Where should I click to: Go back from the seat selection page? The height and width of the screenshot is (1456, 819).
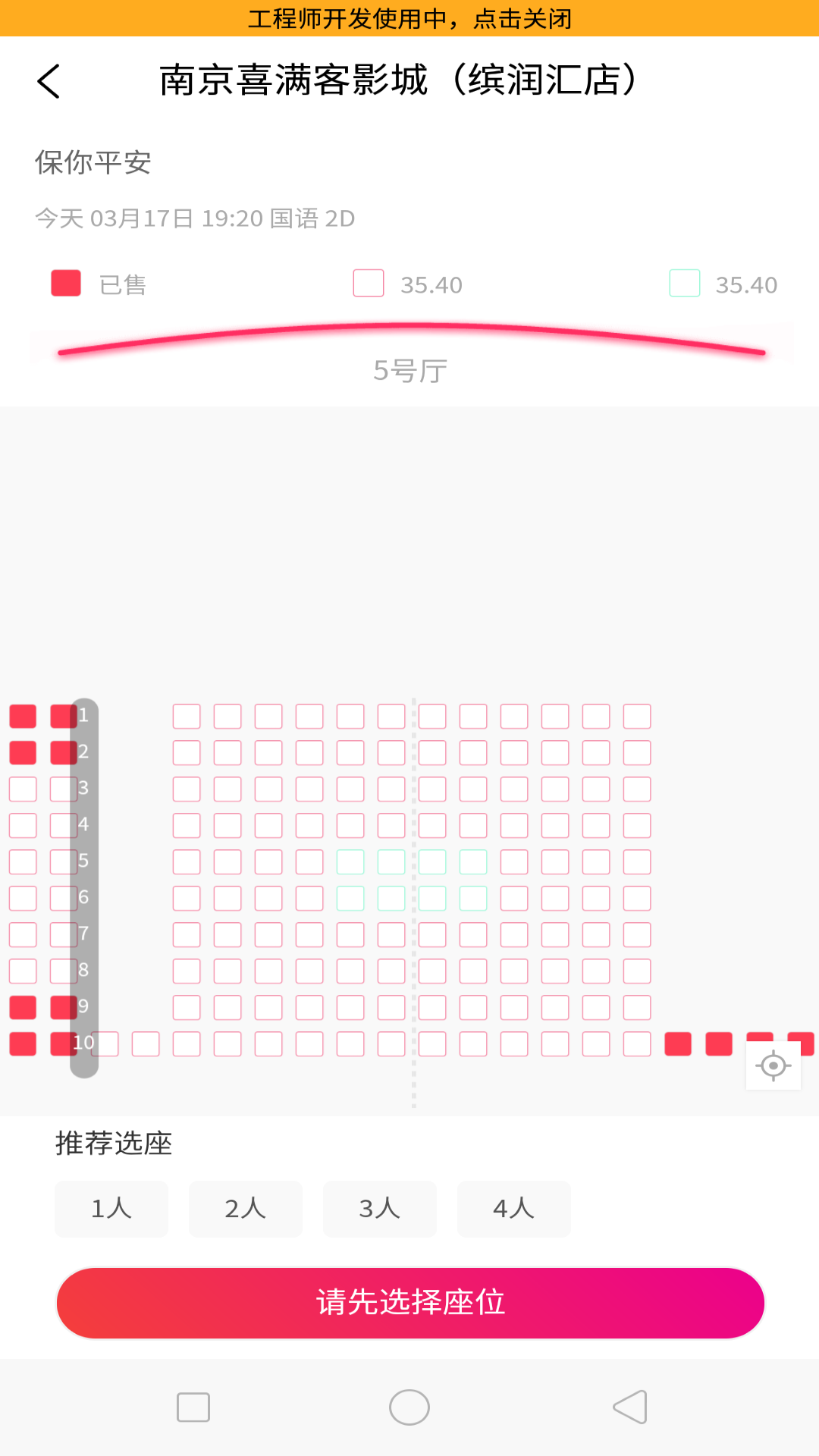point(49,81)
